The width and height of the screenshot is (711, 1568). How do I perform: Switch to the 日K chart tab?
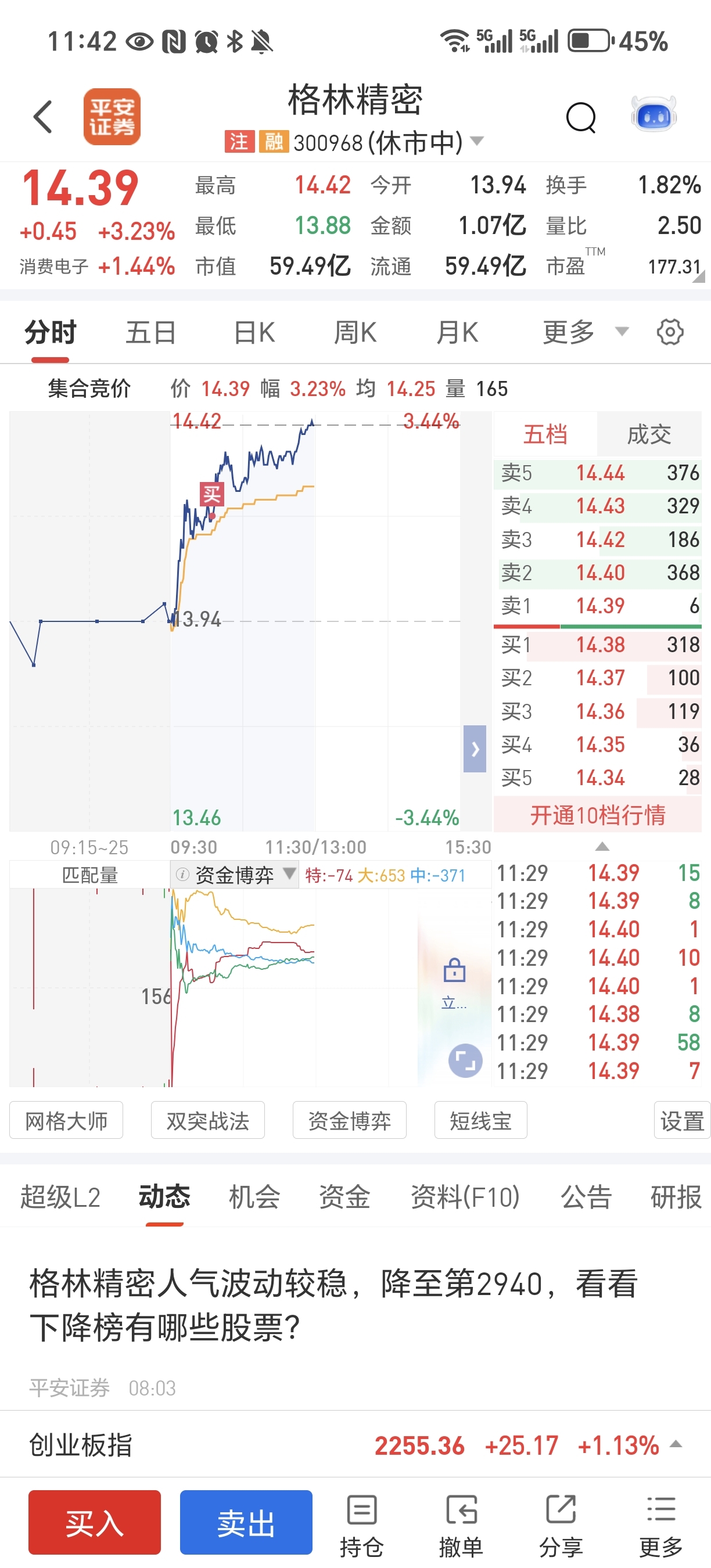[254, 332]
